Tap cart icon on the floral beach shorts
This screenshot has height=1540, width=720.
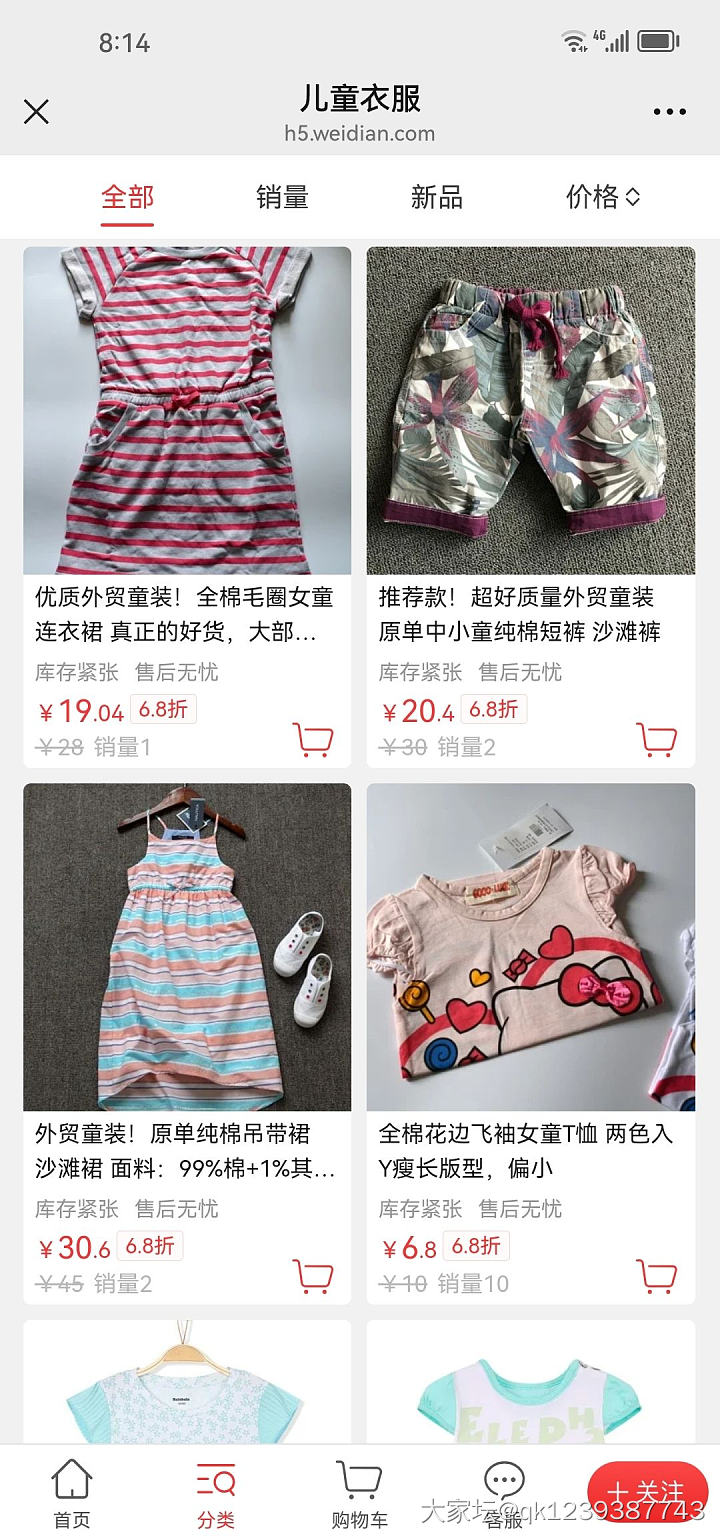tap(658, 738)
